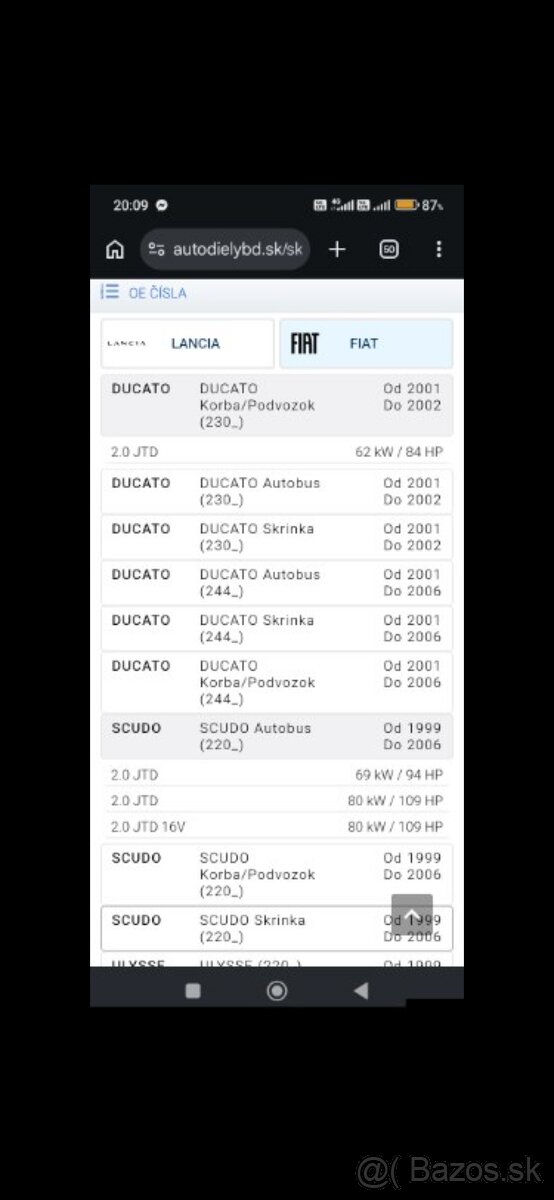Expand DUCATO Autobus (244_) row
Viewport: 554px width, 1200px height.
coord(277,583)
